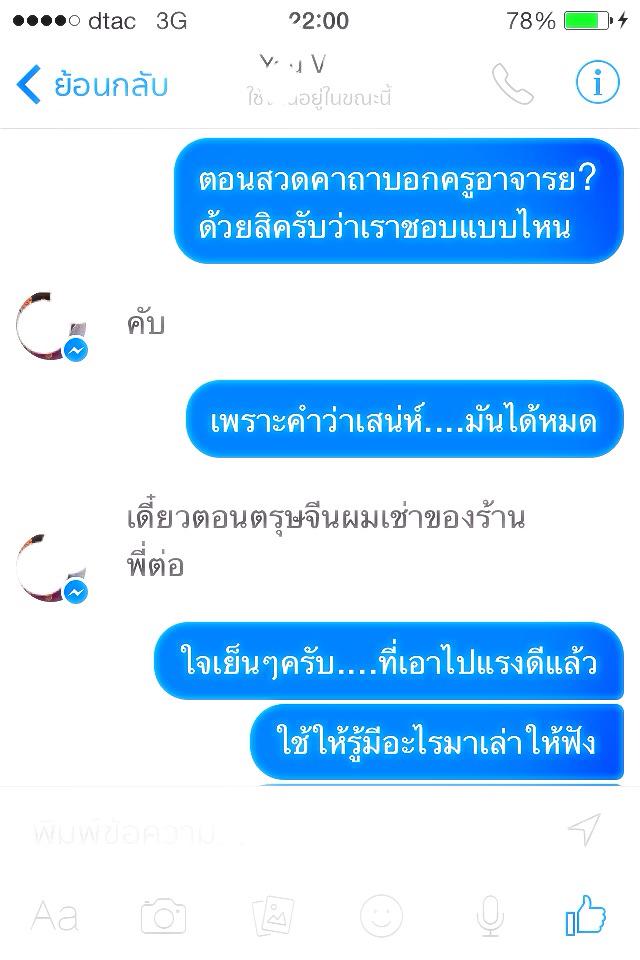Open the camera to take a photo

[163, 915]
